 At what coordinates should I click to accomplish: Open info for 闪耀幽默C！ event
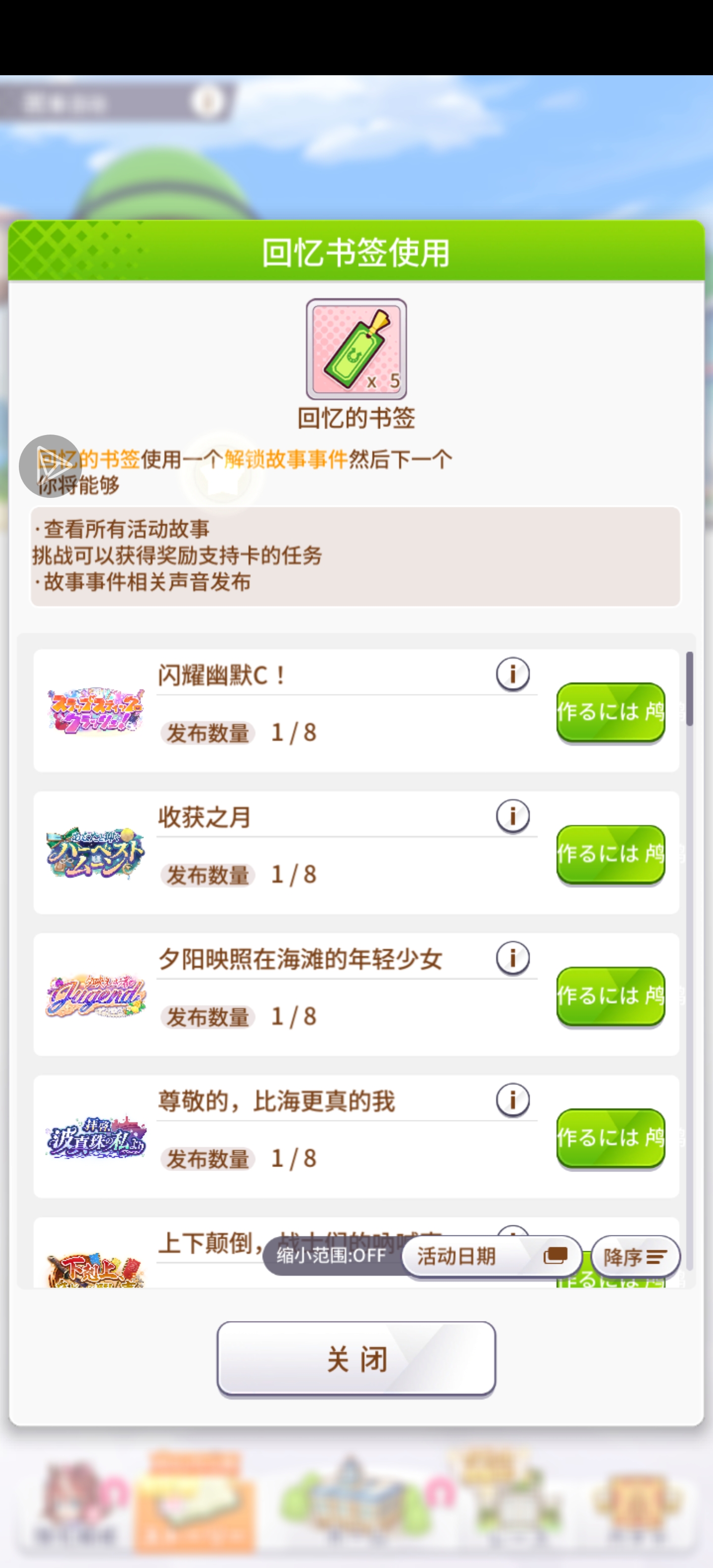[512, 674]
